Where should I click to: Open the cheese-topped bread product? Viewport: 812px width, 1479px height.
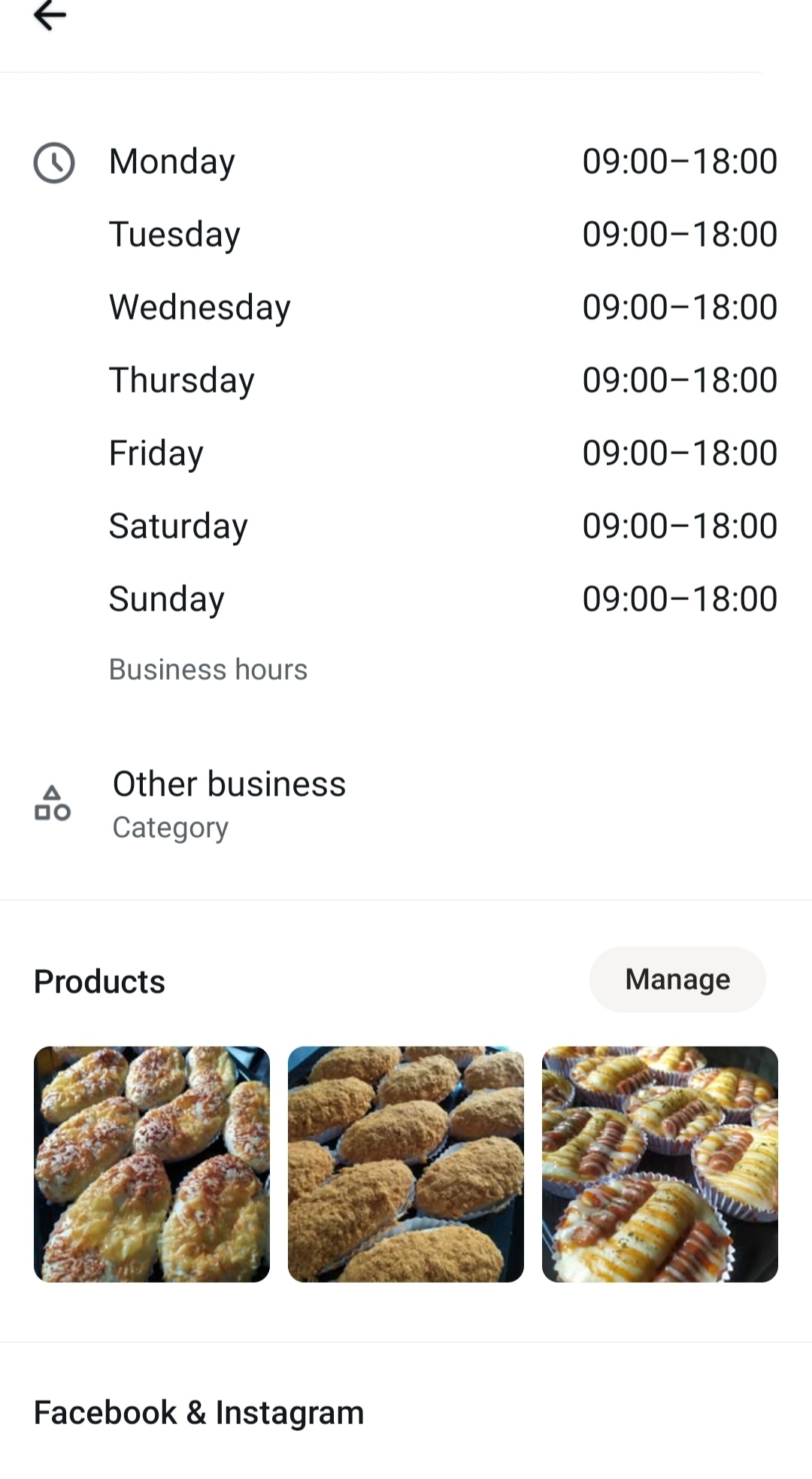coord(152,1164)
